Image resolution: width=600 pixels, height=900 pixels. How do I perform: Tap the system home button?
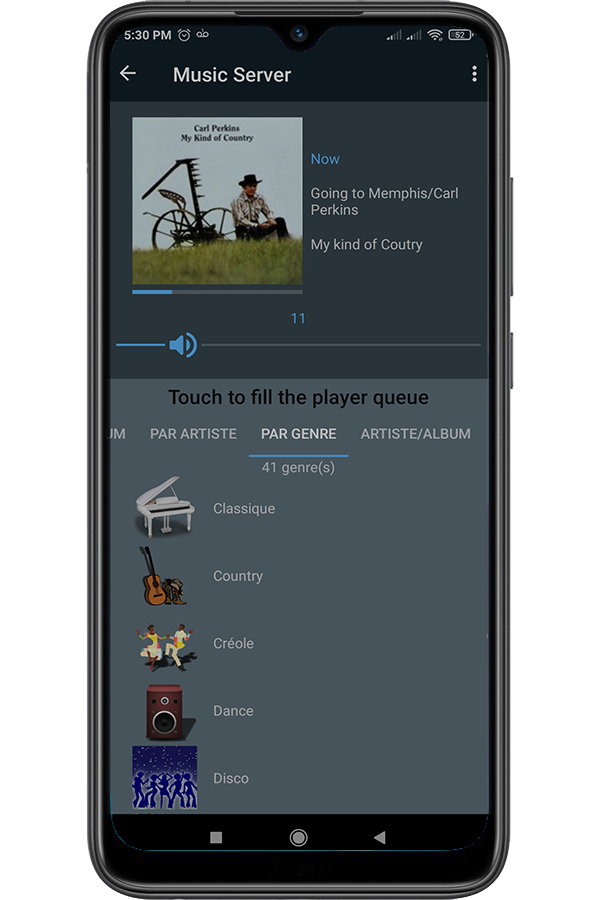pos(298,838)
